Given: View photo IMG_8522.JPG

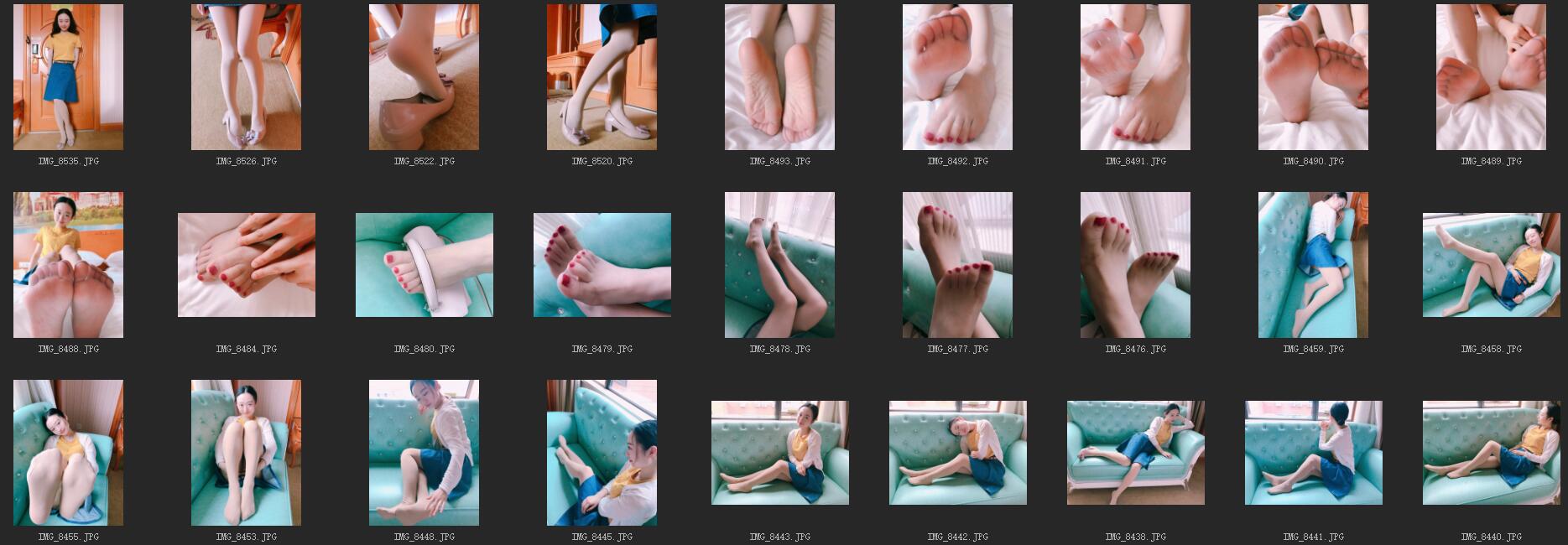Looking at the screenshot, I should click(x=424, y=77).
